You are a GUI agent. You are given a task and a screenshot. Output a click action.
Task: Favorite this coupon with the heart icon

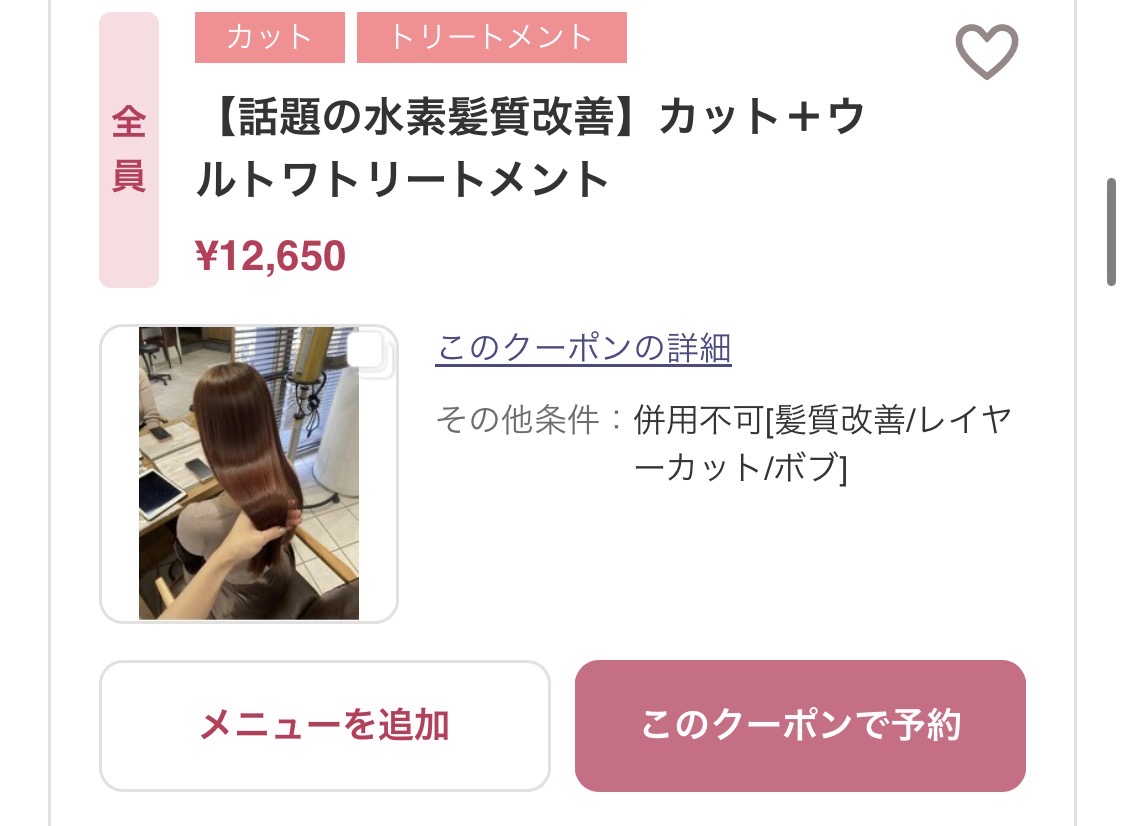tap(986, 51)
